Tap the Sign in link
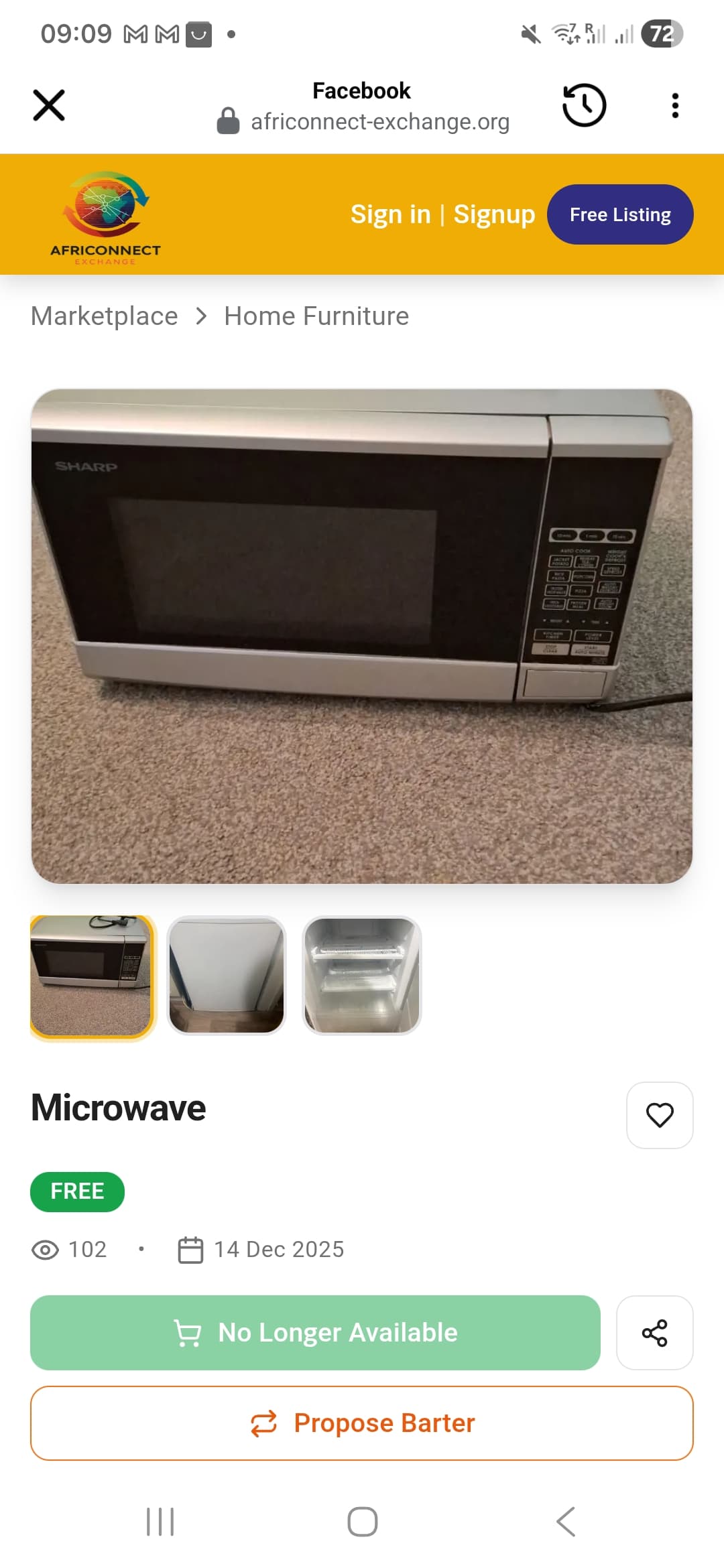 click(x=390, y=214)
